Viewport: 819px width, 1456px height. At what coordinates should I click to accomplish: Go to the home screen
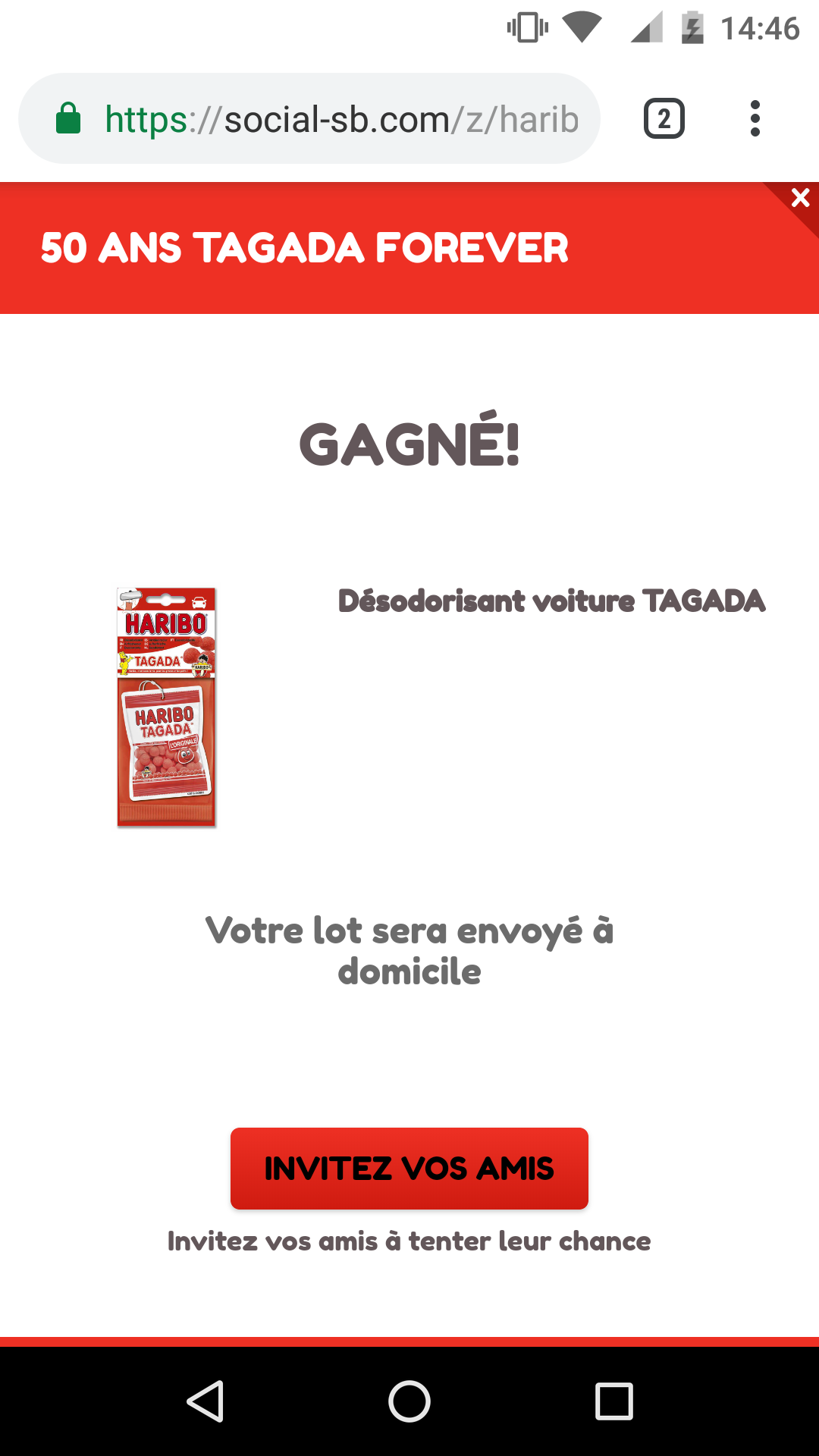409,1401
